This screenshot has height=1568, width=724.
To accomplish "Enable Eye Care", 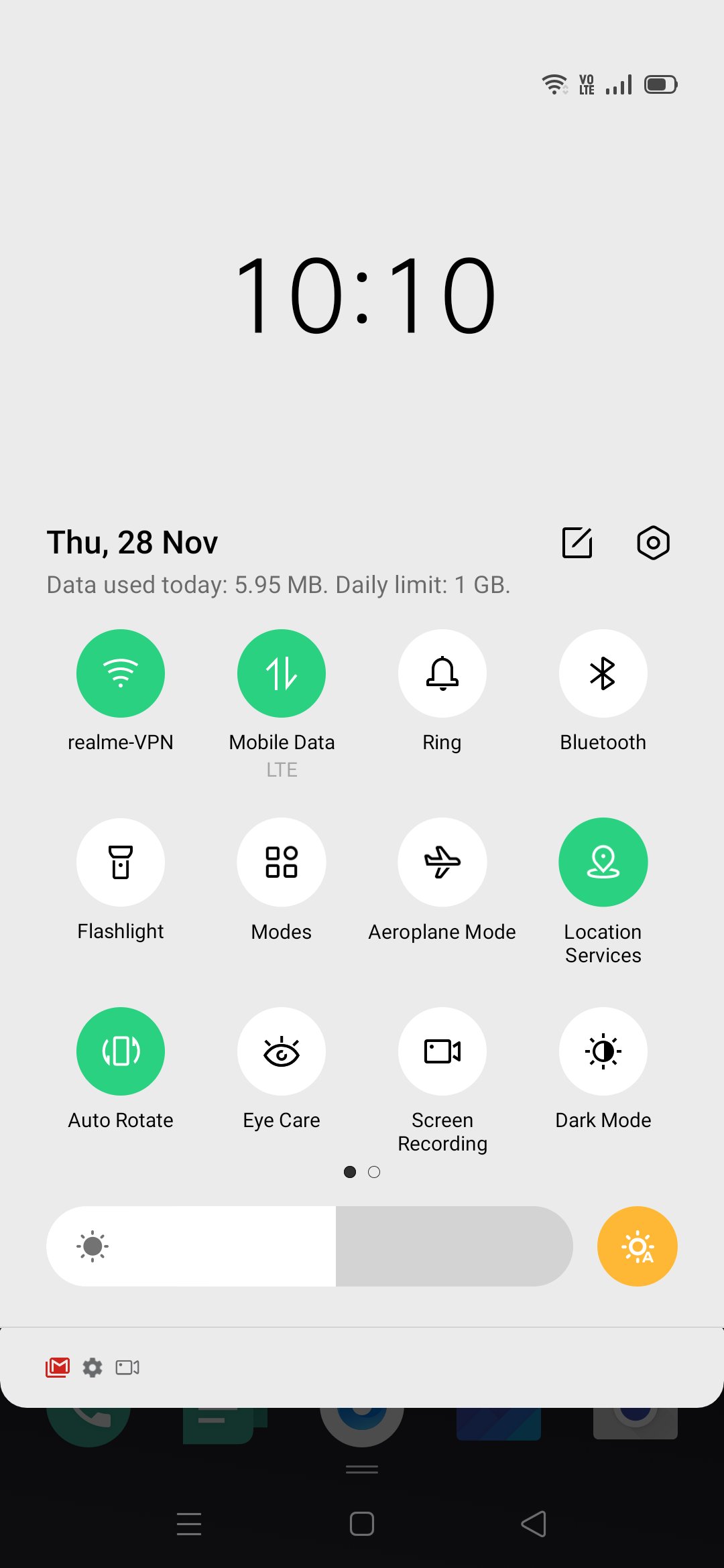I will coord(282,1051).
